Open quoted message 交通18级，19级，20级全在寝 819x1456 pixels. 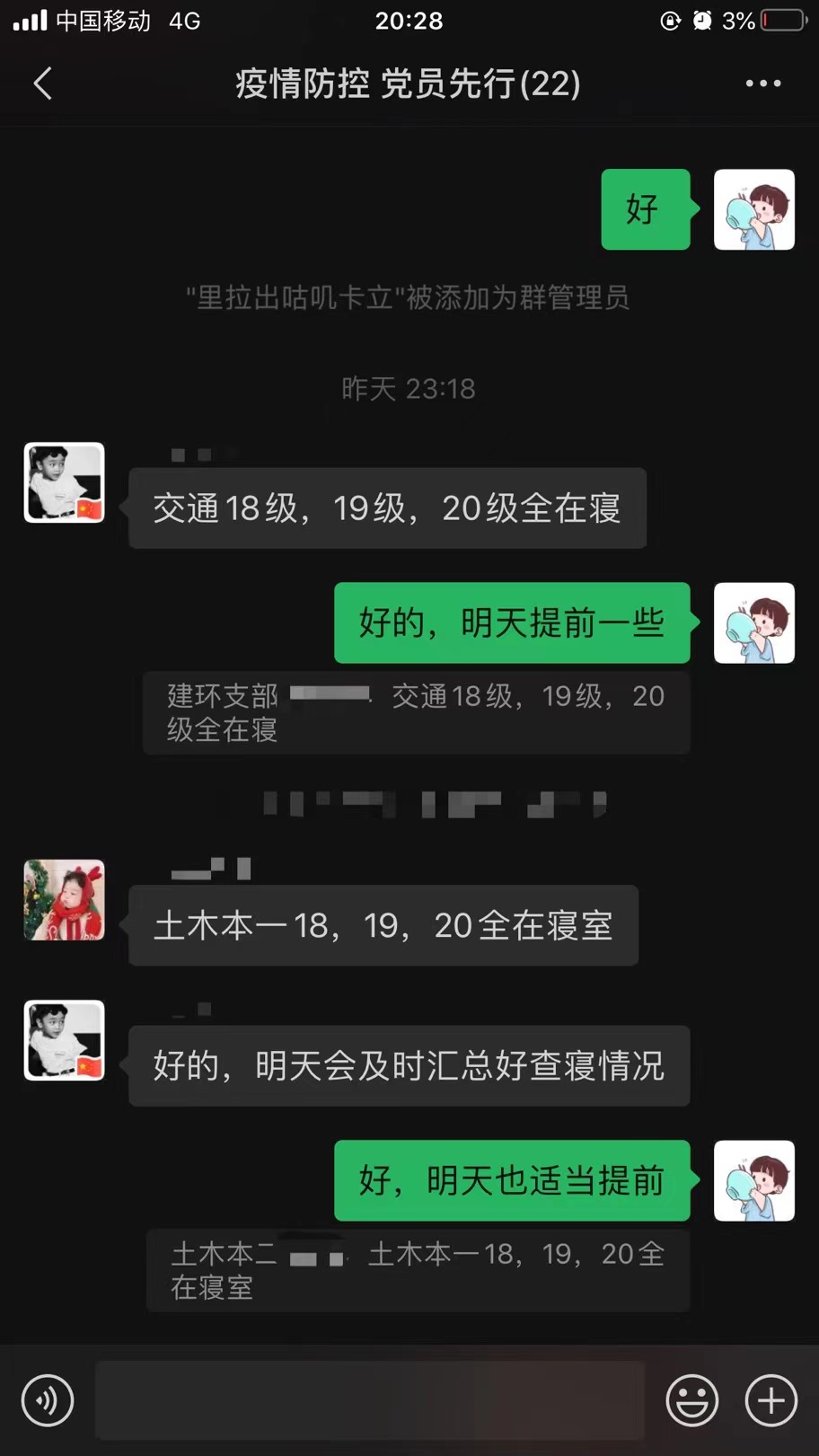click(416, 713)
